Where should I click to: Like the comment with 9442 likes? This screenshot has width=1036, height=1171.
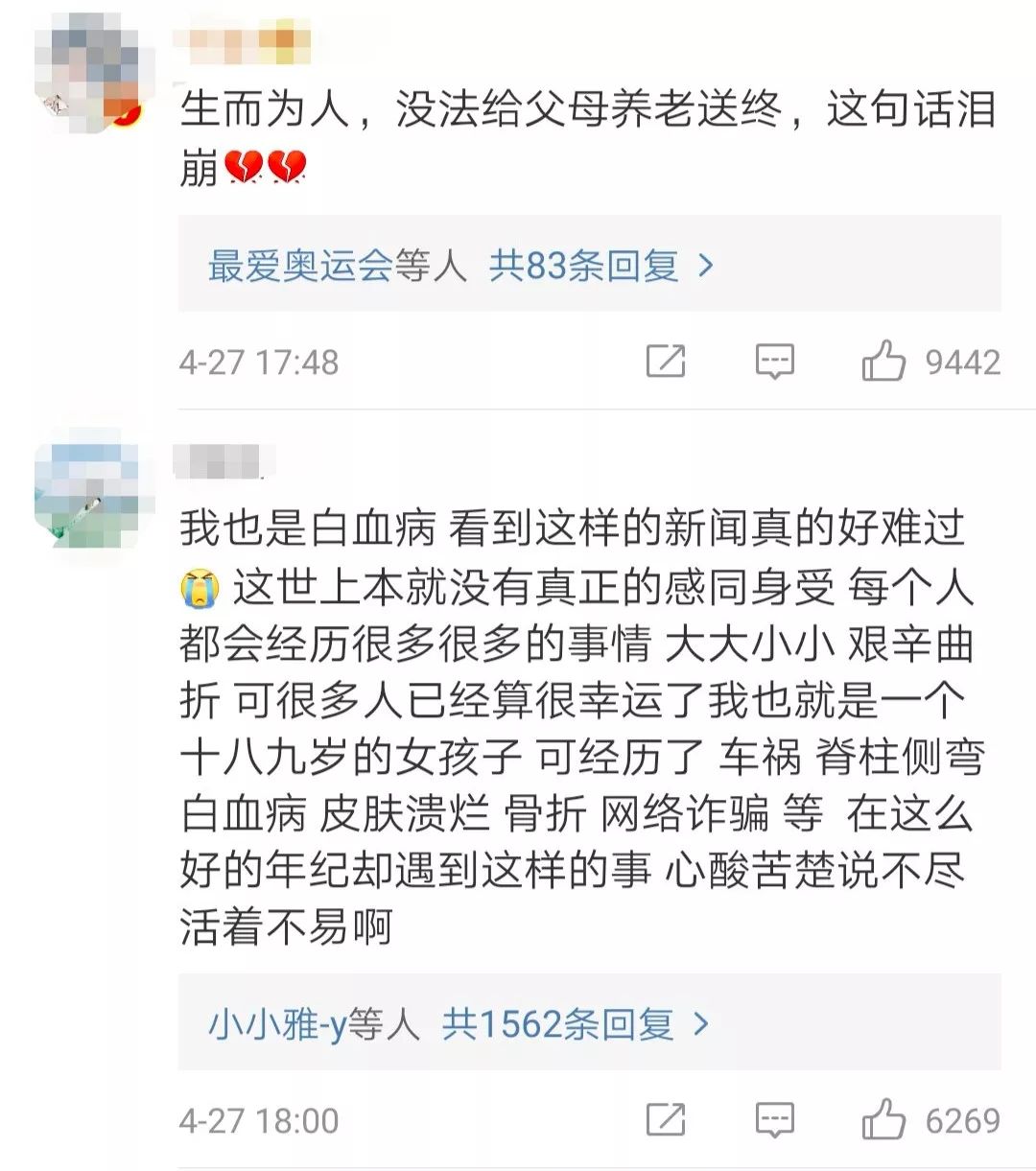[x=883, y=362]
